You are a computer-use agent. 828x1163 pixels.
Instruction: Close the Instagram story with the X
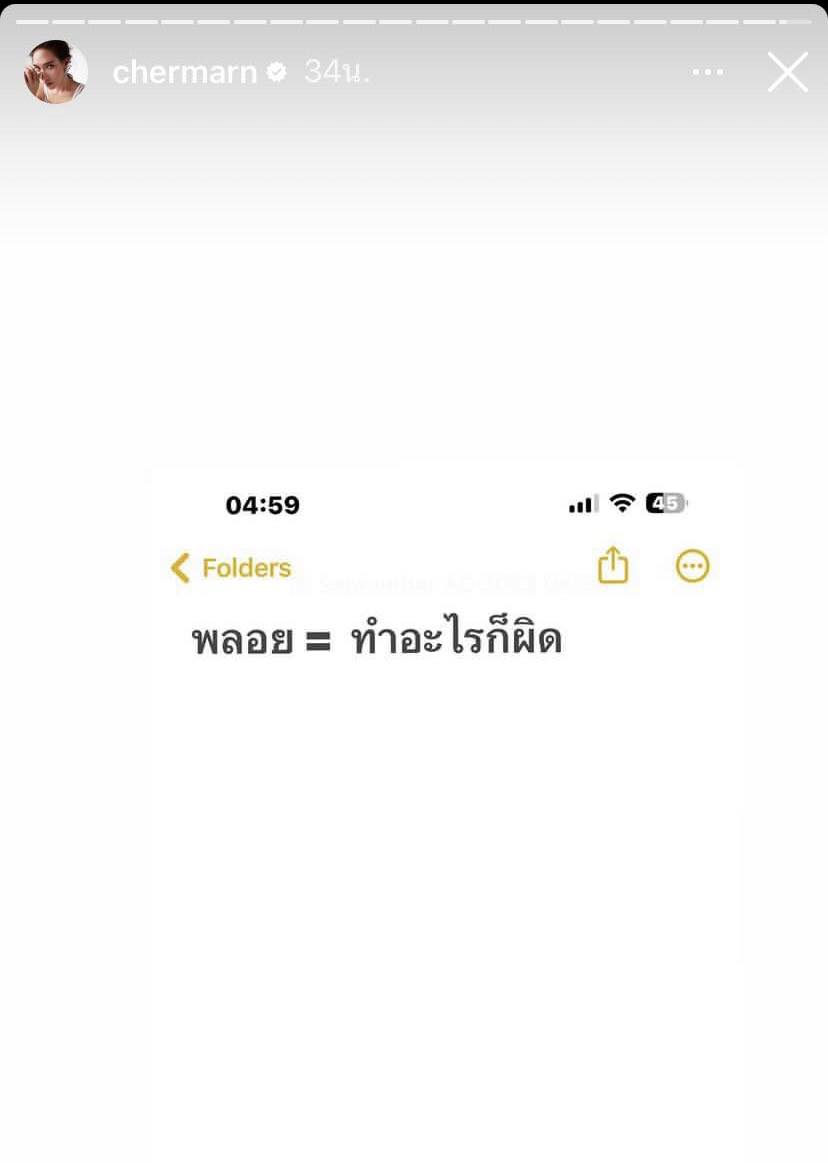pyautogui.click(x=788, y=71)
